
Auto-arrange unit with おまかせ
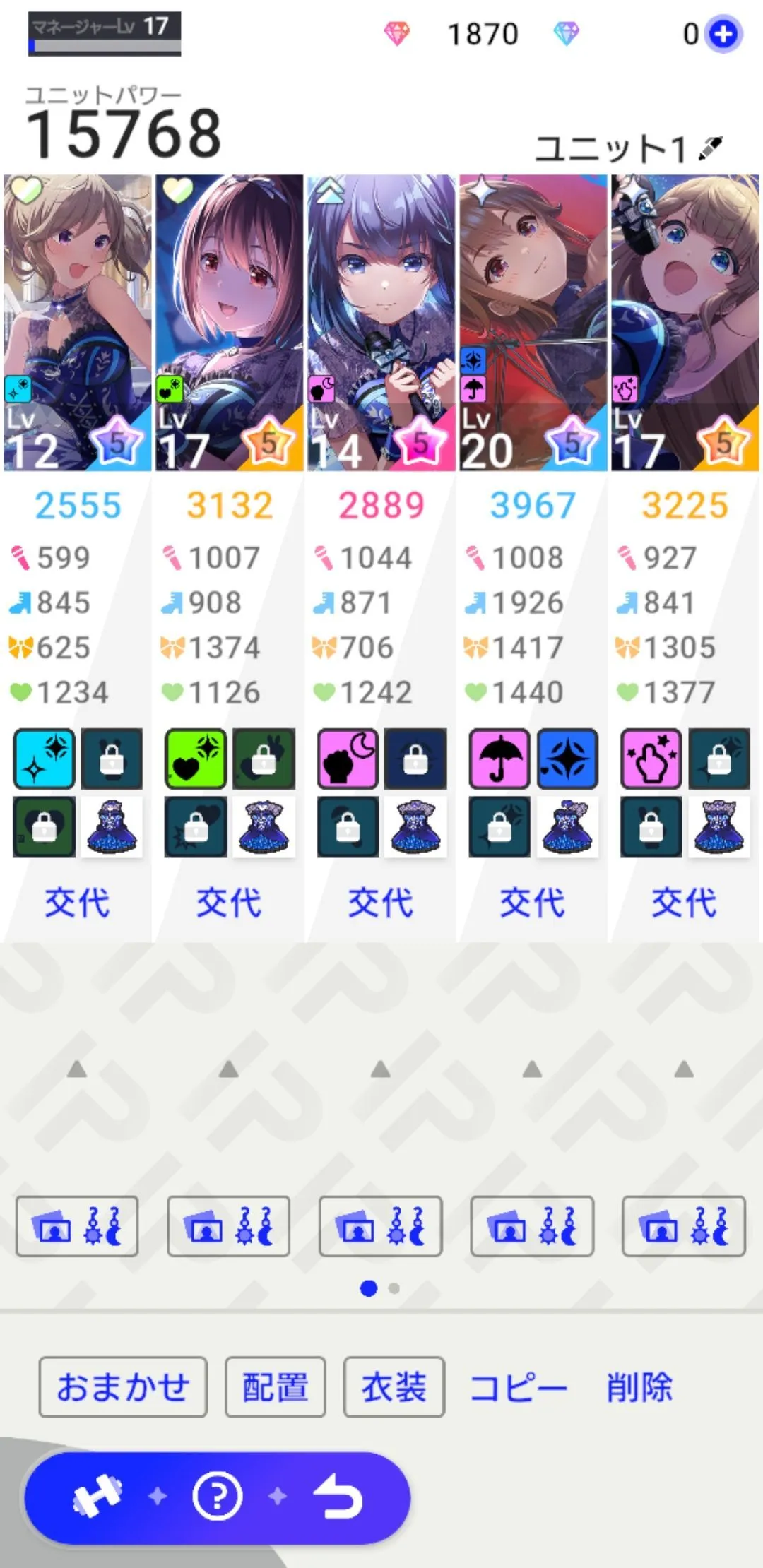[x=123, y=1386]
